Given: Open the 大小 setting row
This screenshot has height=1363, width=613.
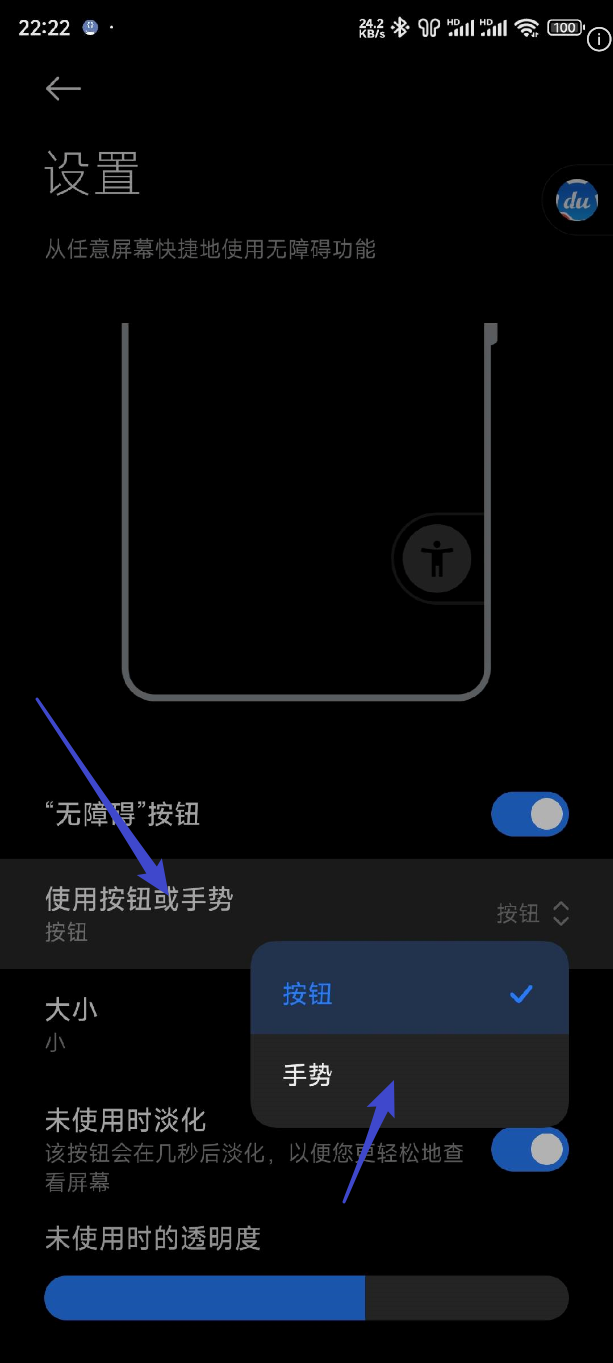Looking at the screenshot, I should [120, 1023].
